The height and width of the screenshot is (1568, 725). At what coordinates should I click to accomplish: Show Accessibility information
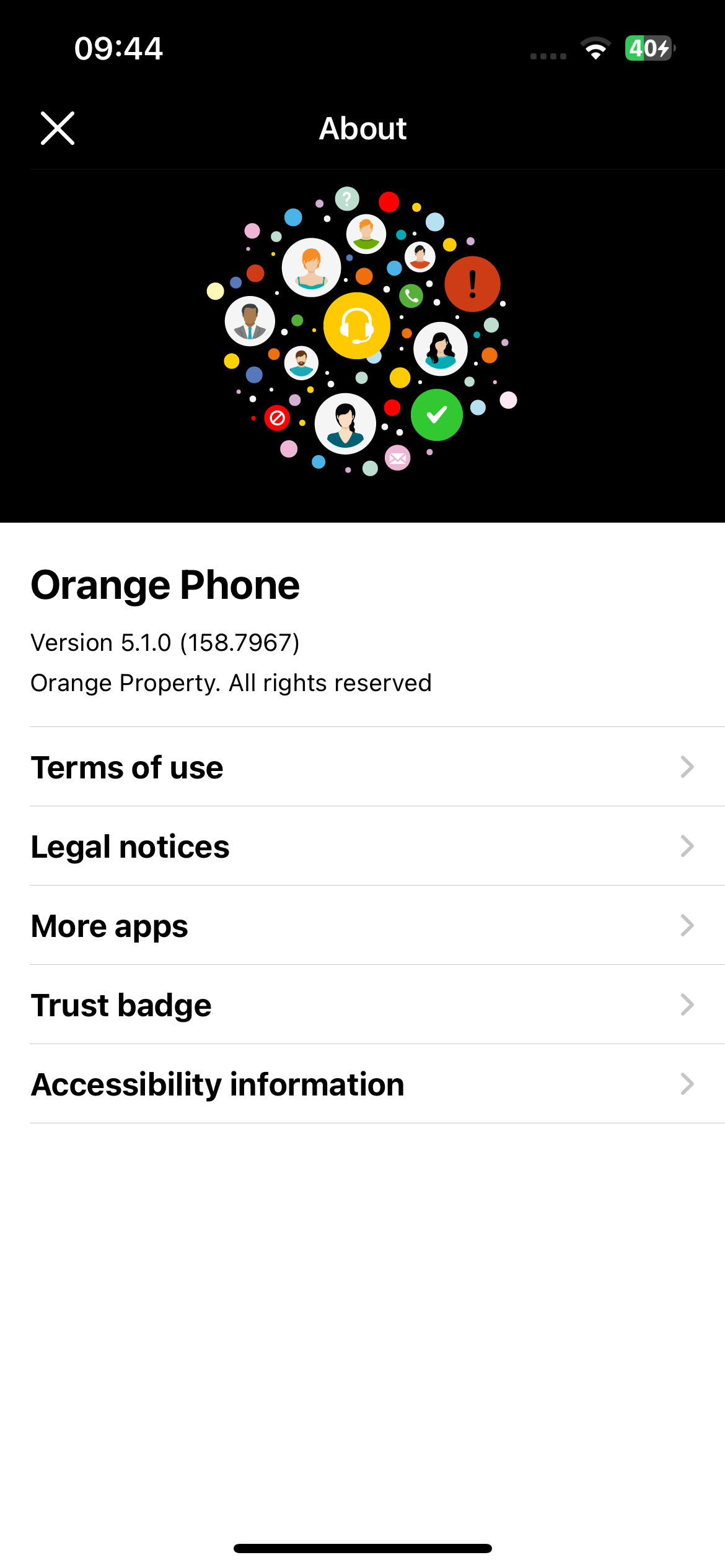tap(362, 1084)
